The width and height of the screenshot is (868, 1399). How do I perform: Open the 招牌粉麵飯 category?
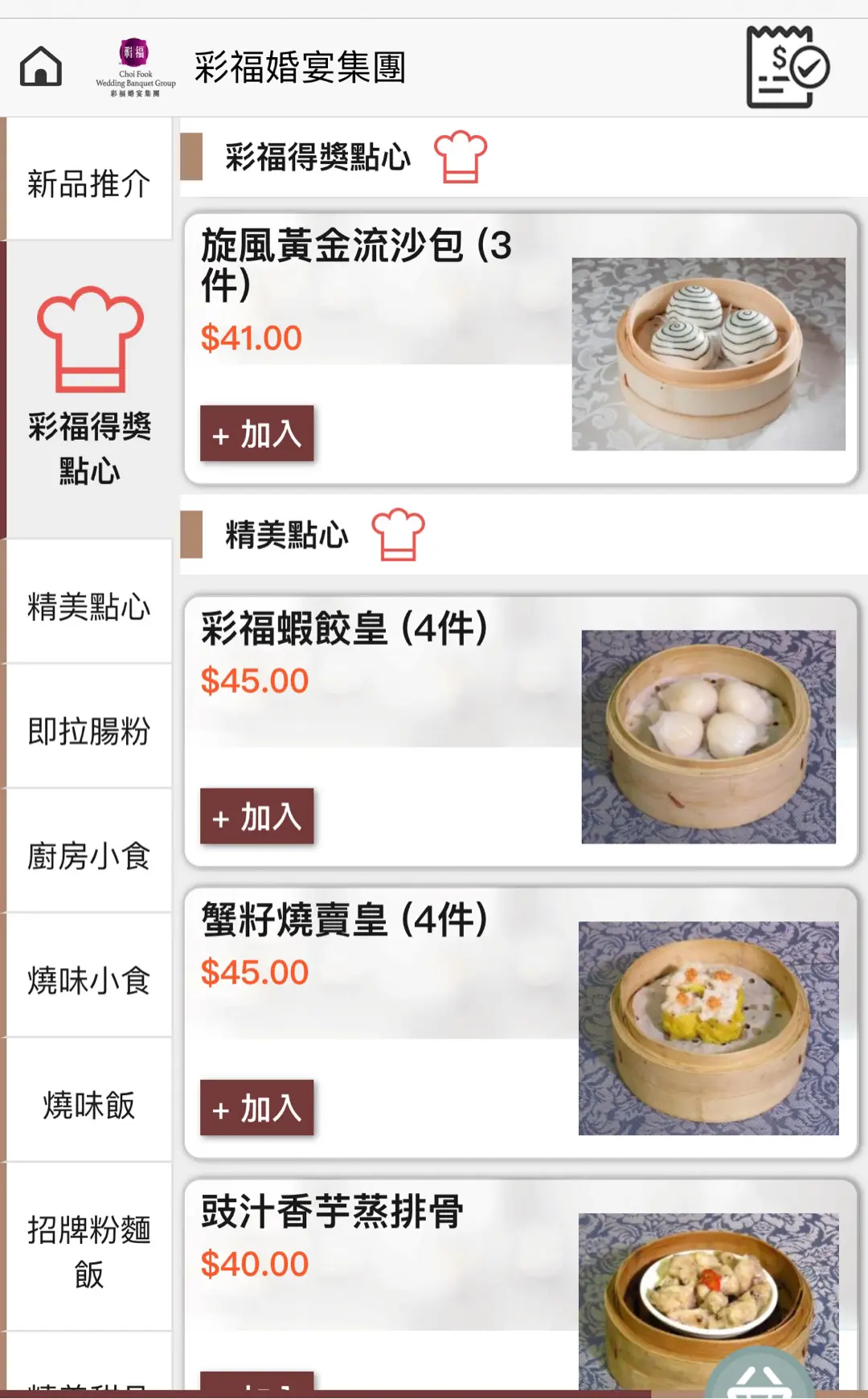88,1250
